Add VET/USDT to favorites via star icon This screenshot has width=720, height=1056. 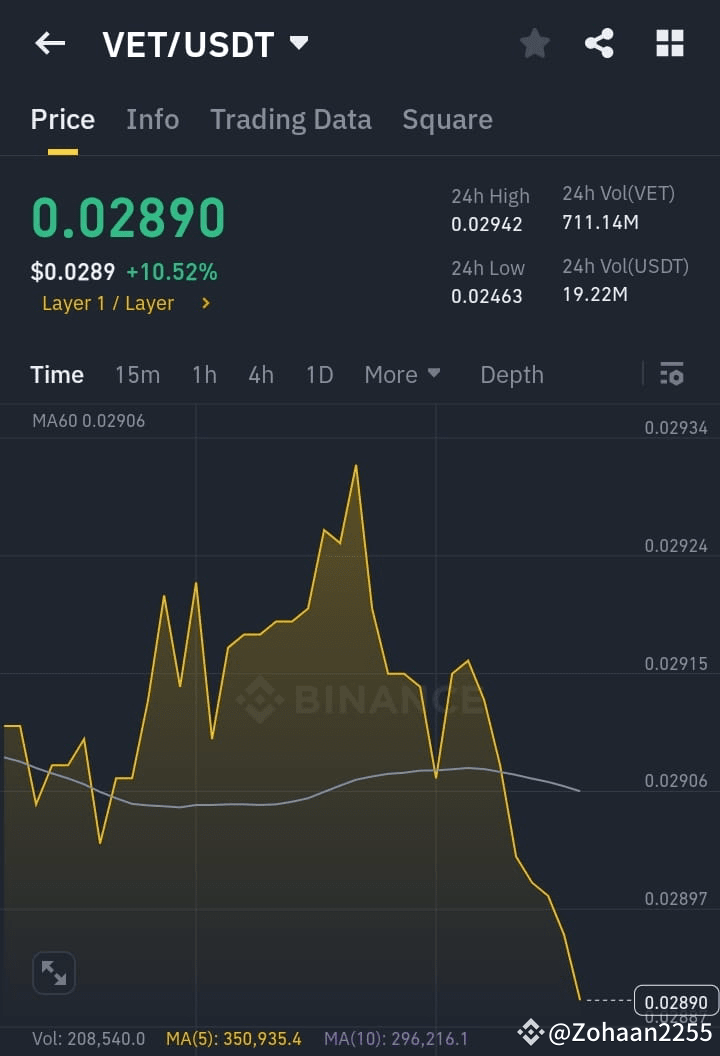[534, 43]
